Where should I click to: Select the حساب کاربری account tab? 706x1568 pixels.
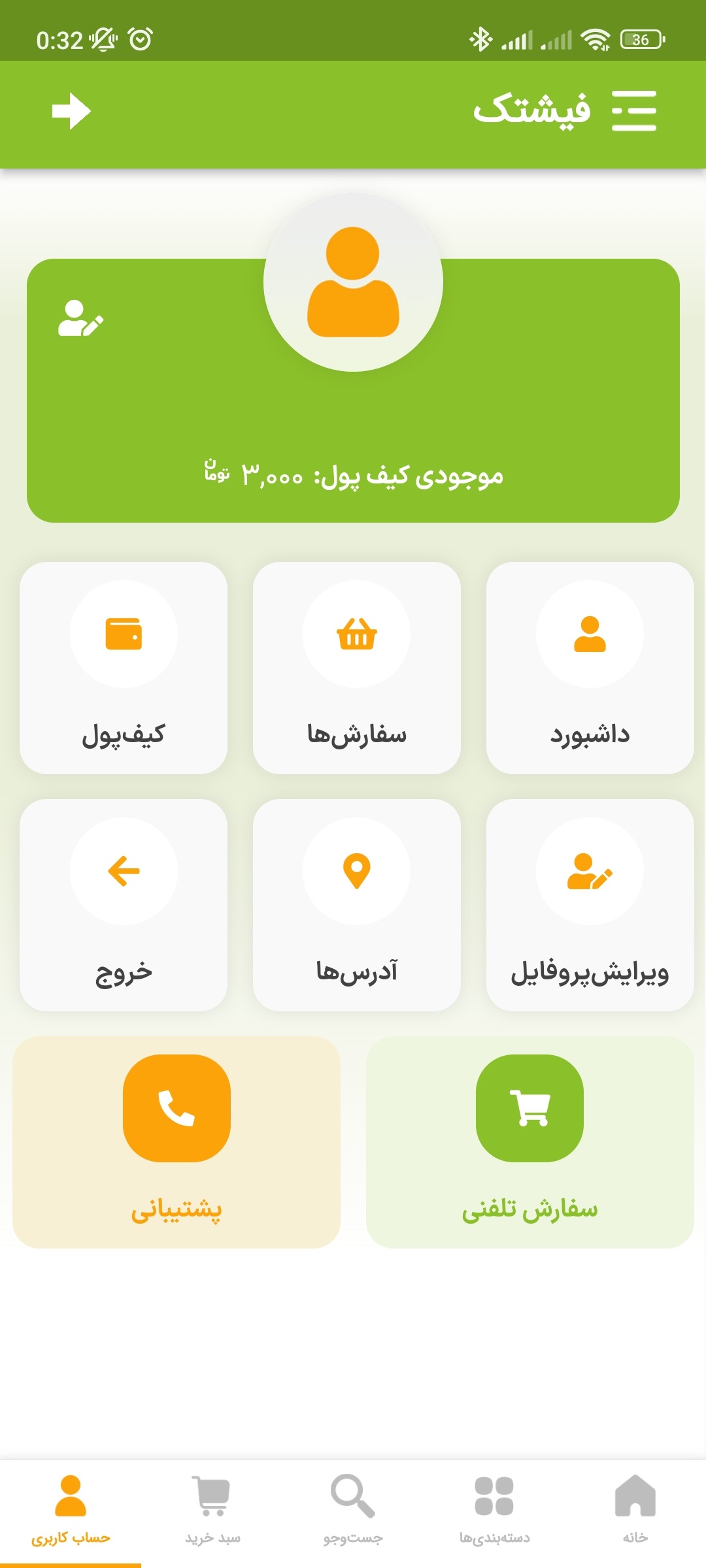coord(70,1496)
